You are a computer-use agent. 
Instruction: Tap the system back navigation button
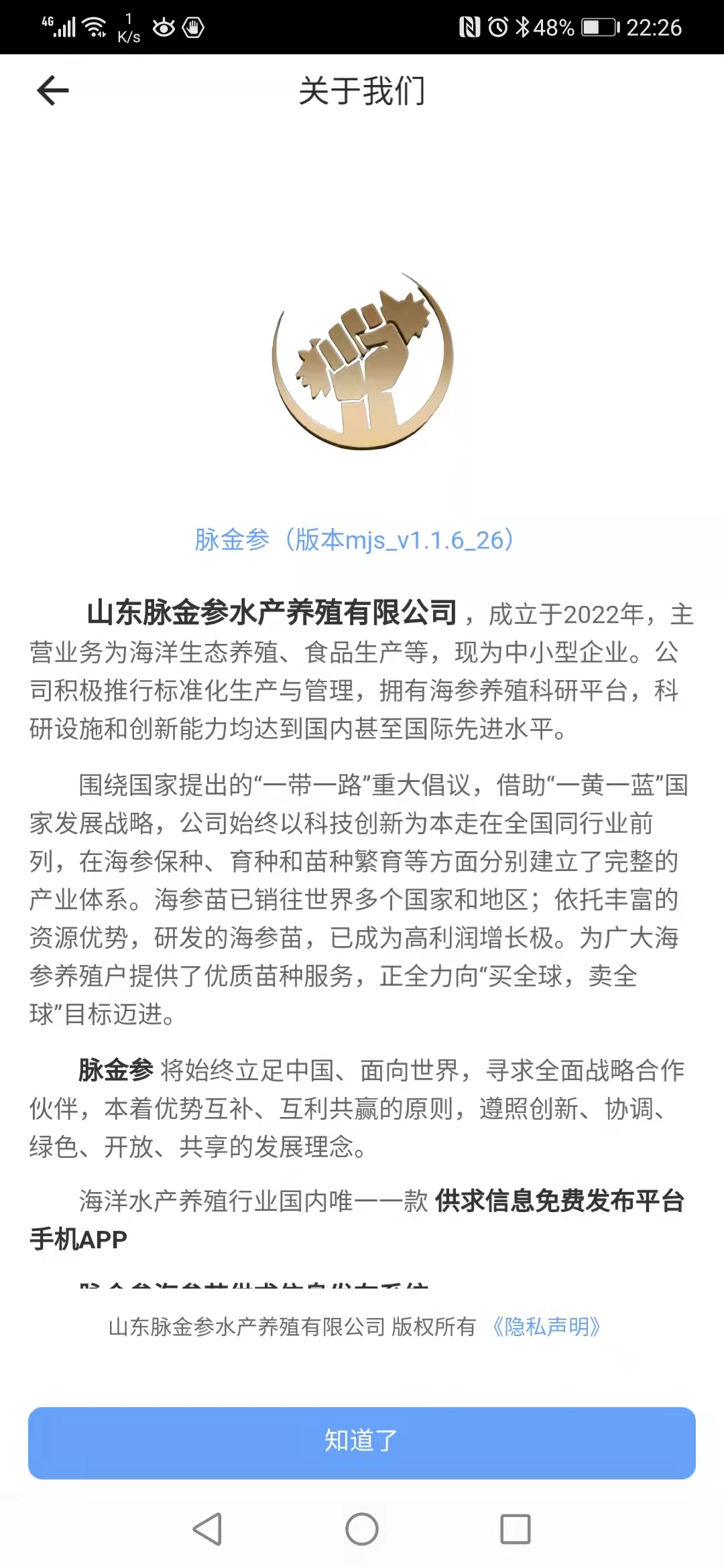[x=207, y=1529]
